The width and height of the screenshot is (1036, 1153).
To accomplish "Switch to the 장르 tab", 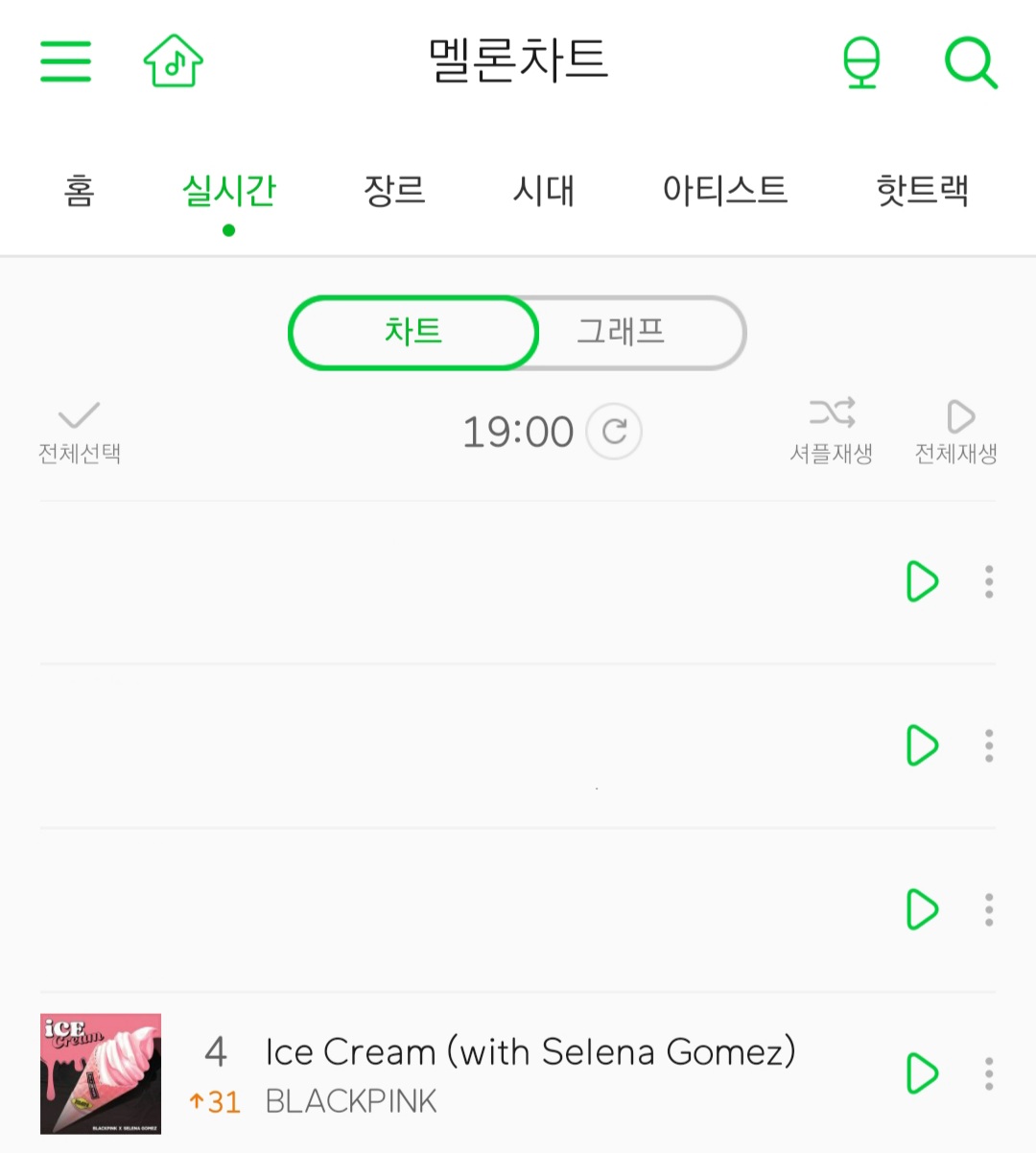I will [393, 190].
